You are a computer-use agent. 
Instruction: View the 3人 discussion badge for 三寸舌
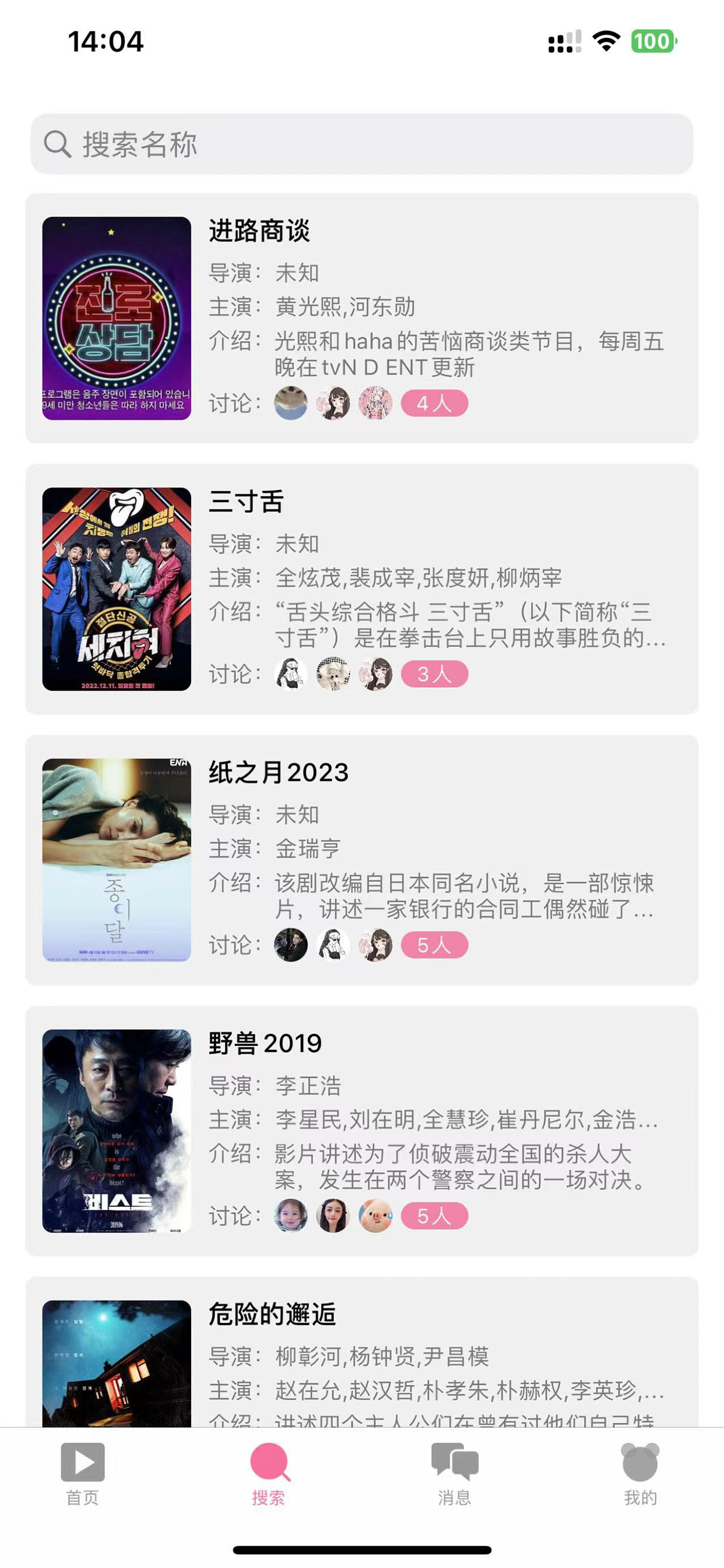coord(434,674)
